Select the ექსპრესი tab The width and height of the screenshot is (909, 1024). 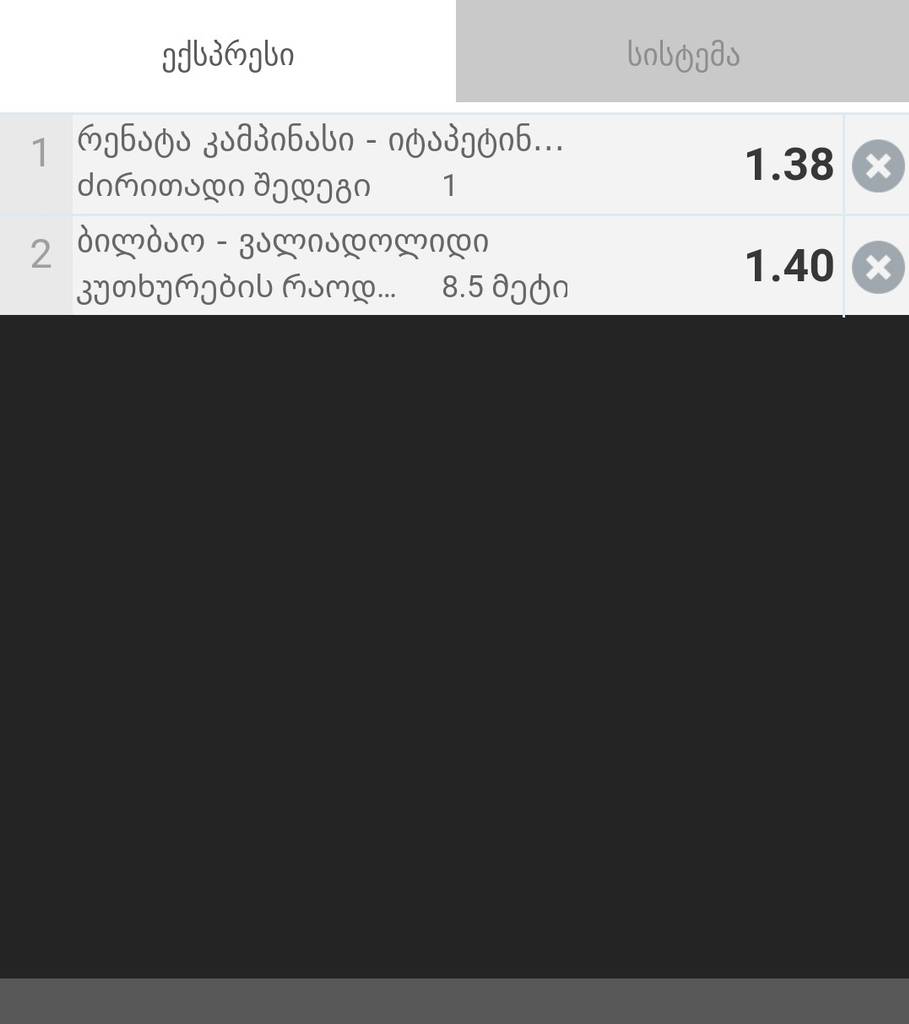click(x=227, y=55)
